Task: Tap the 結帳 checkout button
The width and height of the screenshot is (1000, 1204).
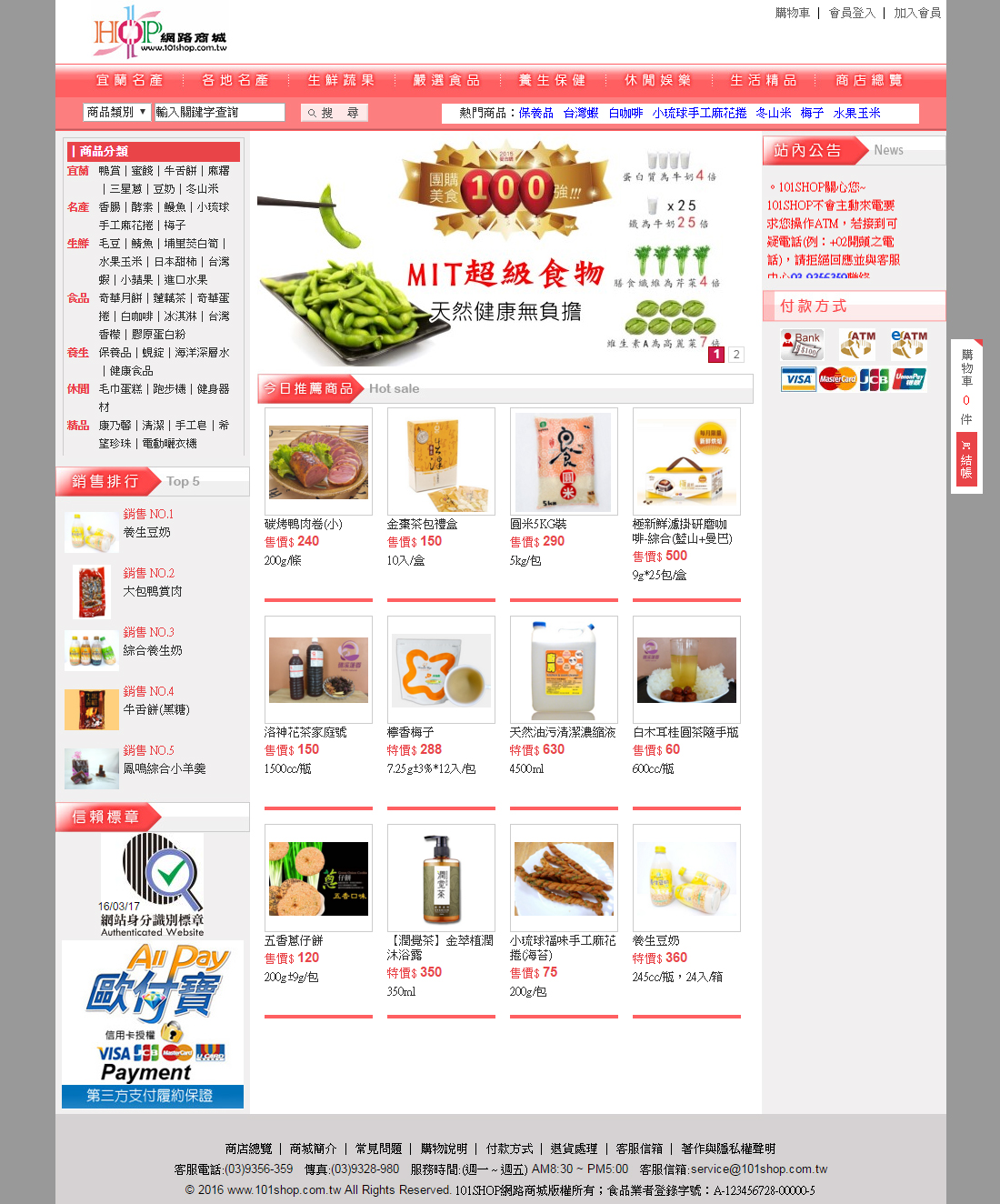Action: [966, 459]
